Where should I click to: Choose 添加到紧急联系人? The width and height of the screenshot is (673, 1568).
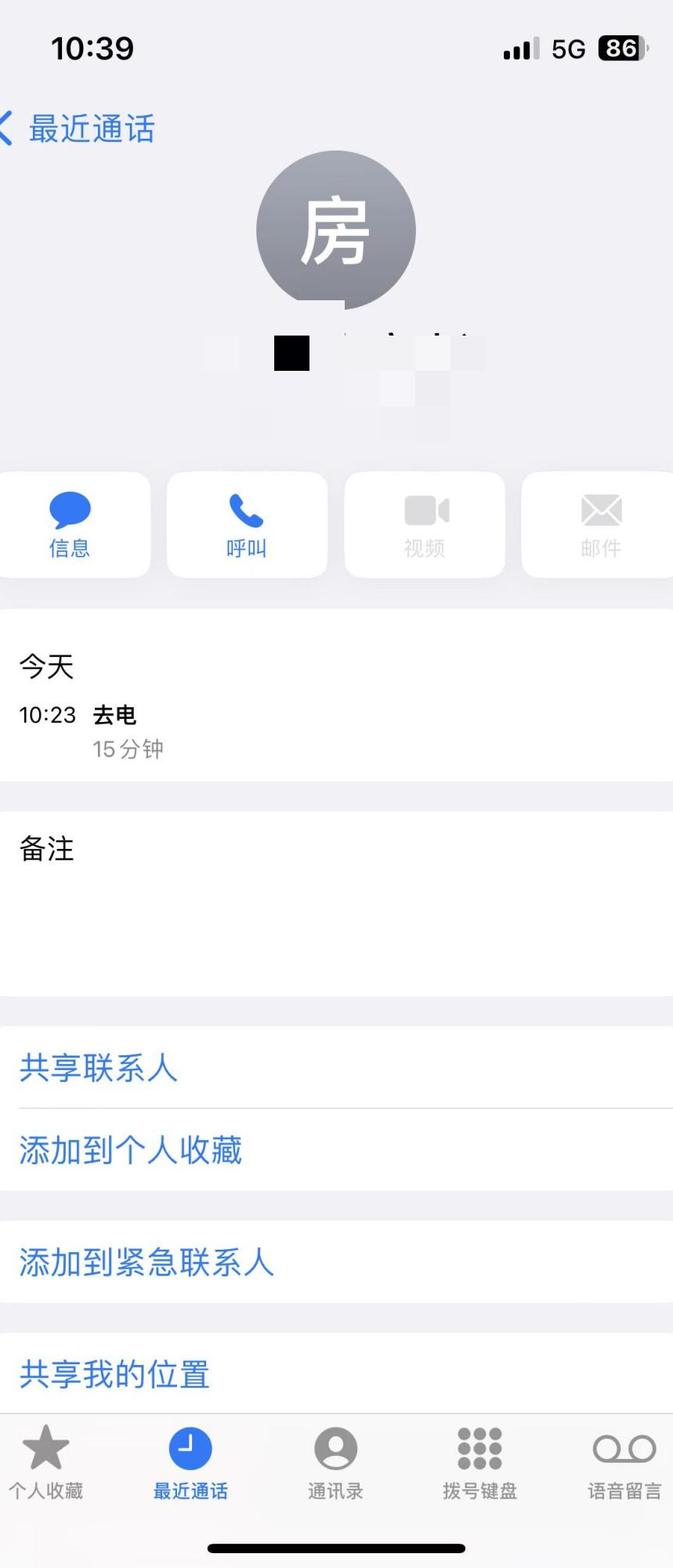pyautogui.click(x=147, y=1262)
